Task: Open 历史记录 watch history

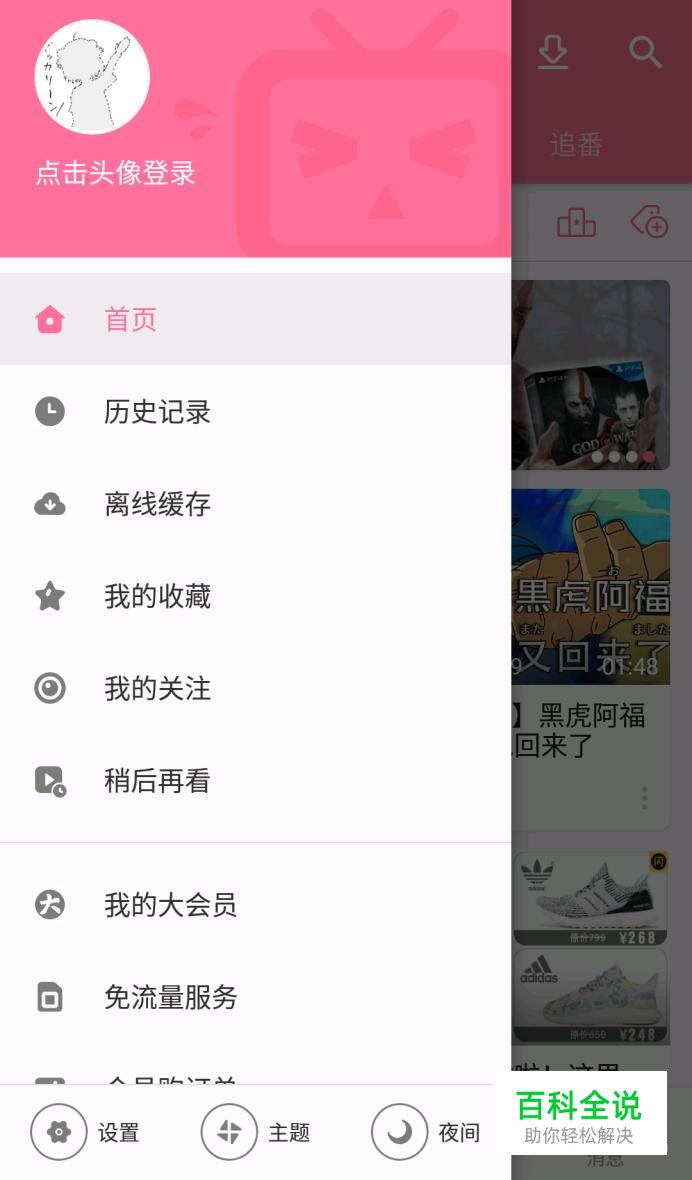Action: tap(255, 412)
